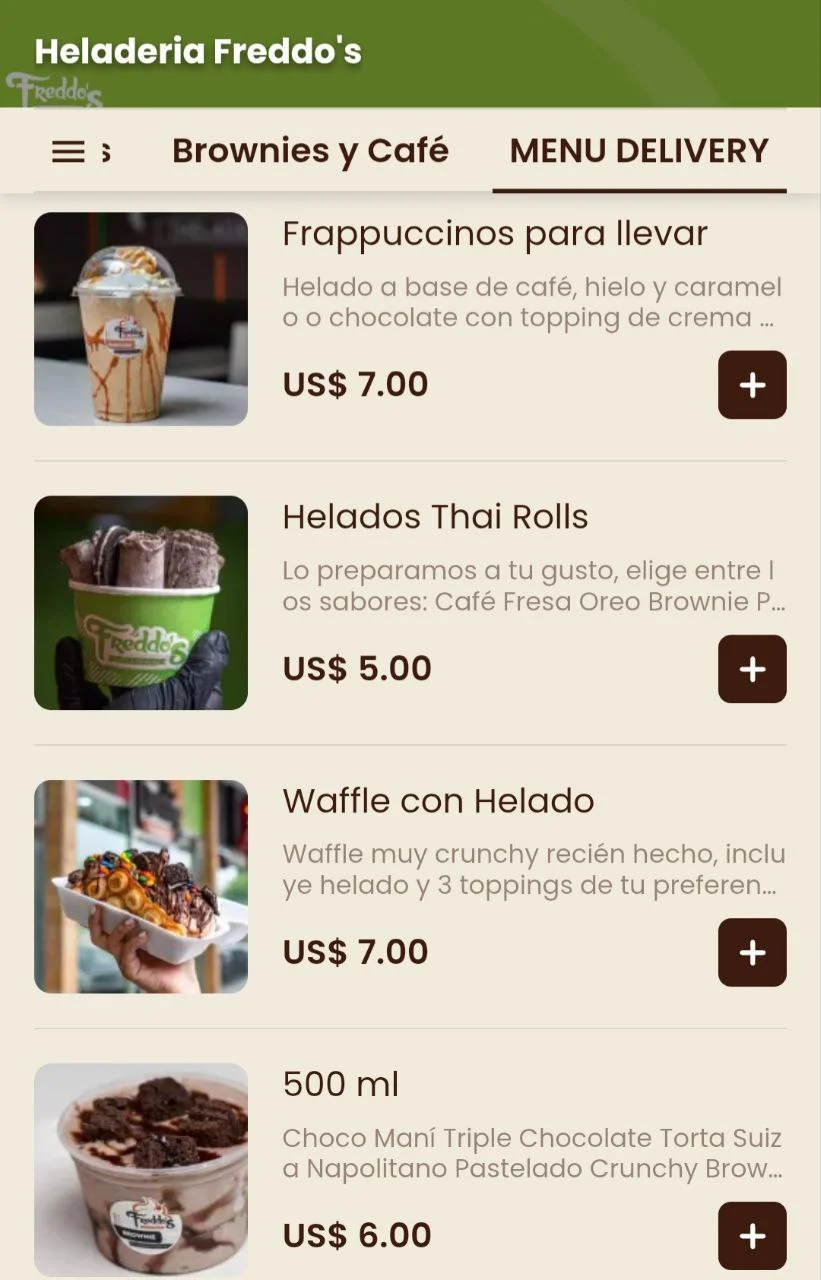The image size is (821, 1280).
Task: Add Frappuccinos para llevar to the order
Action: [x=752, y=385]
